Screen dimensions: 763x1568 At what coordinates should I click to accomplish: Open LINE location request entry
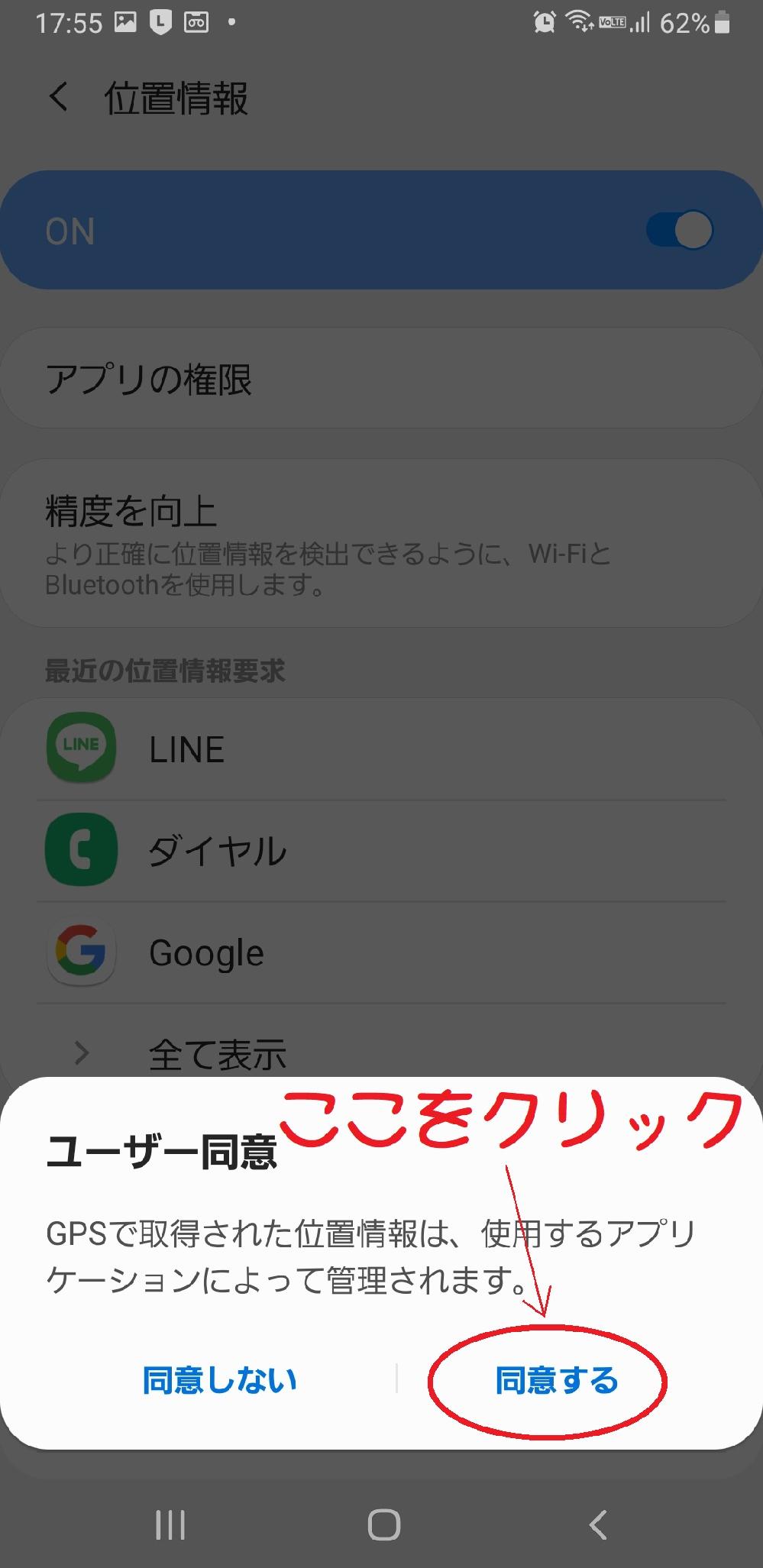[381, 748]
